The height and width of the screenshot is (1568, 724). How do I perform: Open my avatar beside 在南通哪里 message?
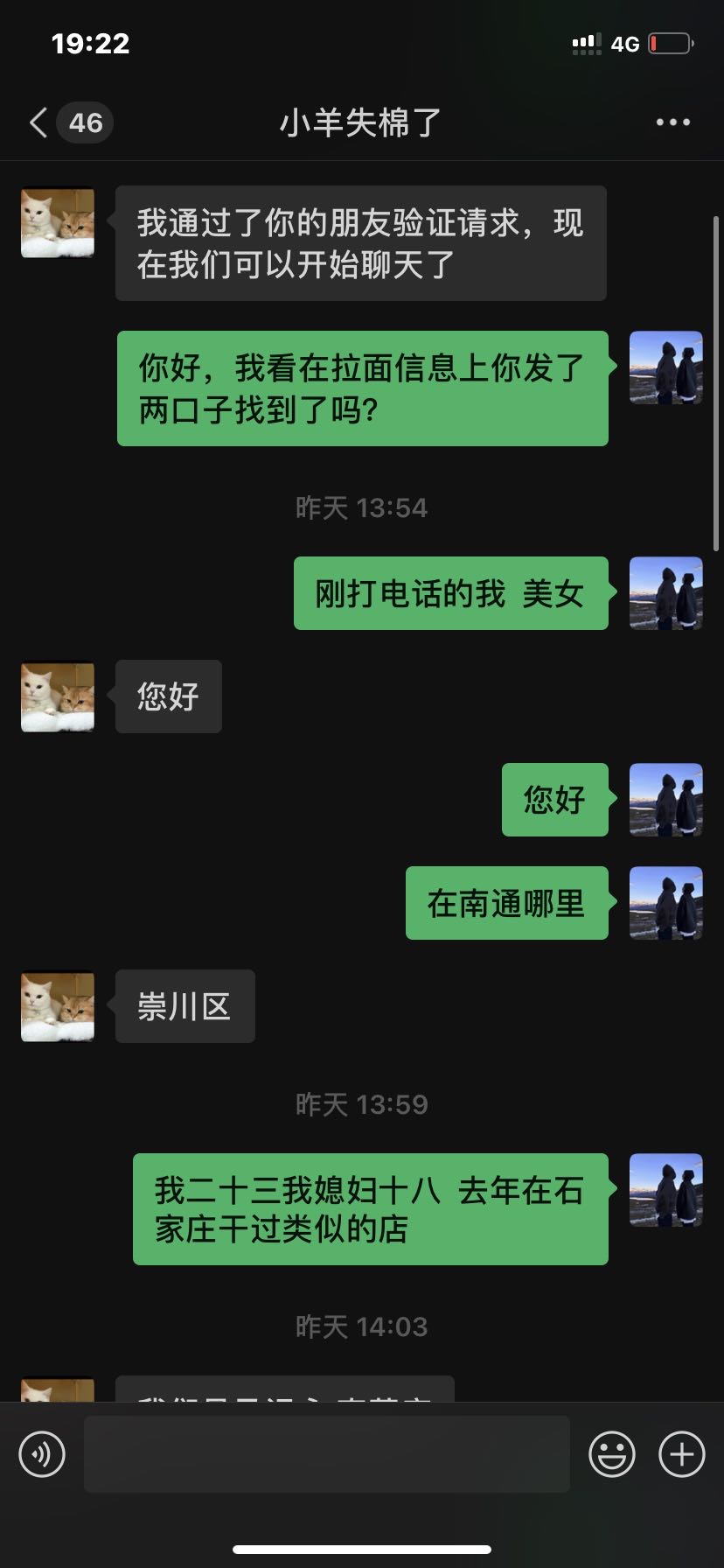[666, 903]
